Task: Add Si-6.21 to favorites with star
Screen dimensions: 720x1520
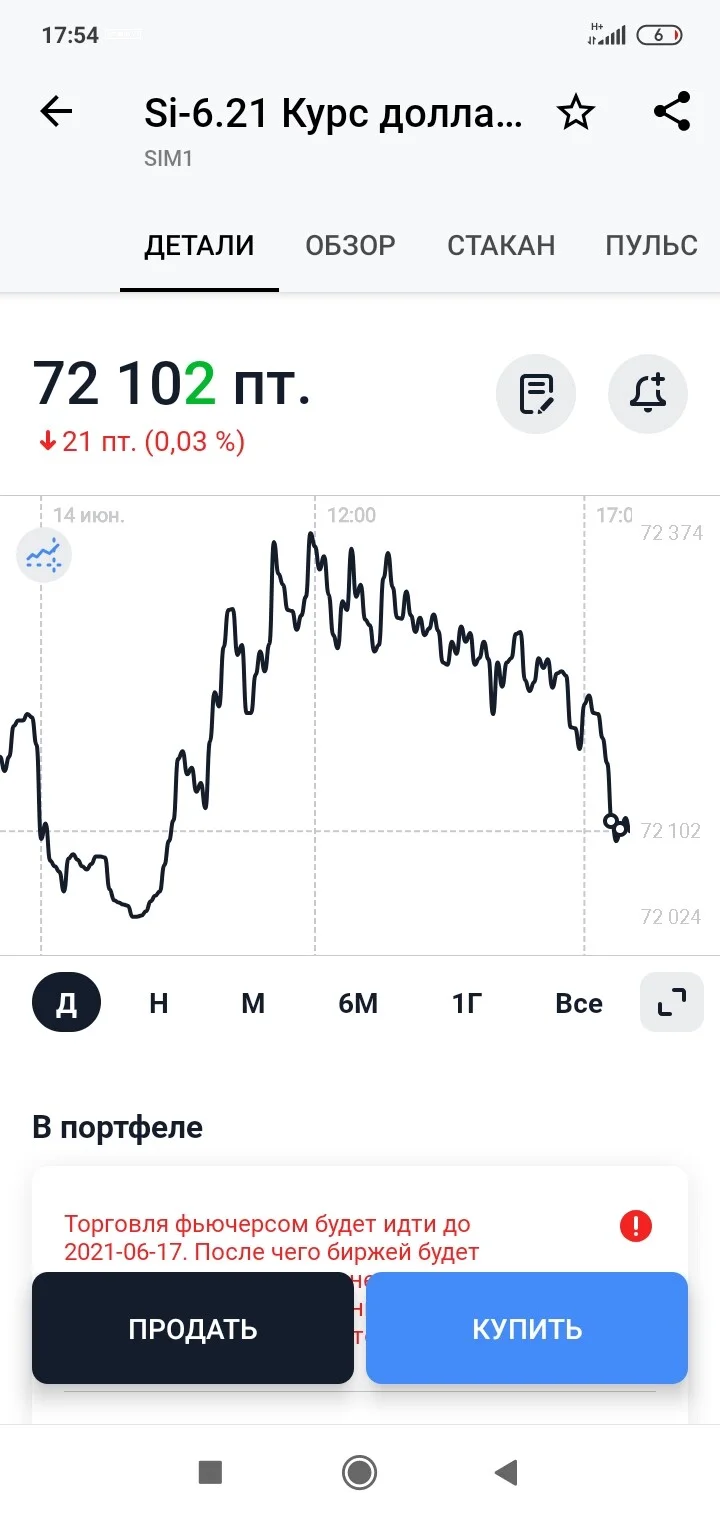Action: (575, 113)
